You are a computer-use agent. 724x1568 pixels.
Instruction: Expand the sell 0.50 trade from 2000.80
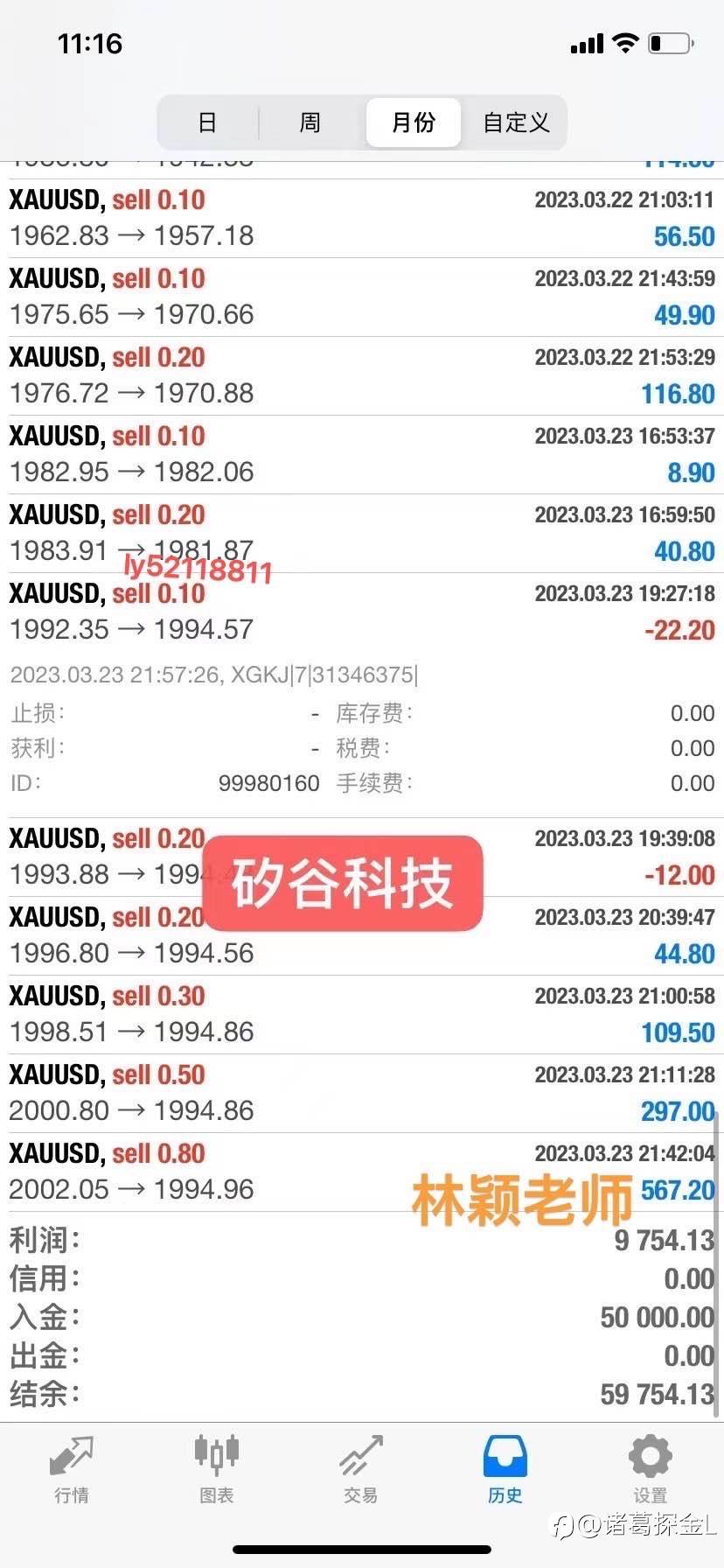point(362,1094)
